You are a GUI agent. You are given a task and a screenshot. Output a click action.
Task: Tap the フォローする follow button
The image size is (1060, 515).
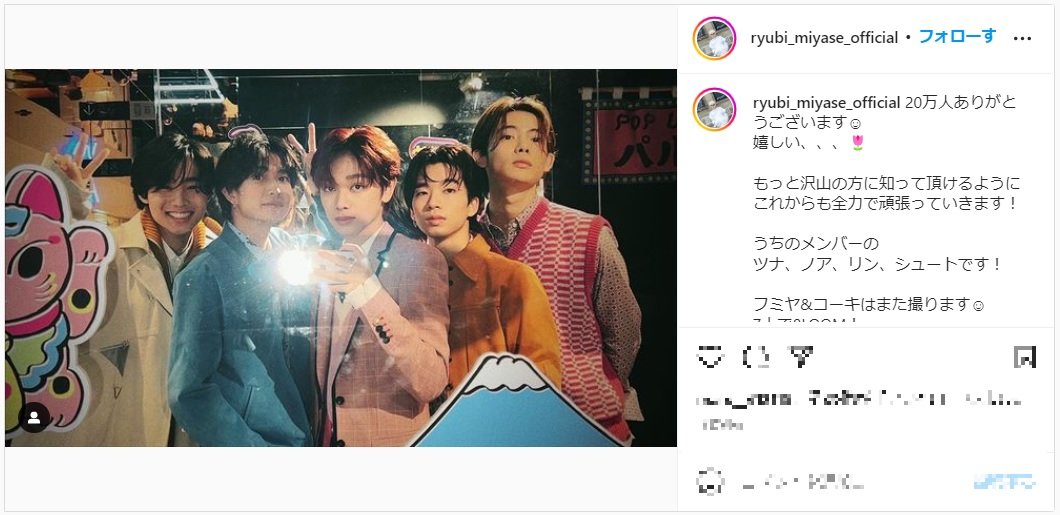tap(957, 37)
